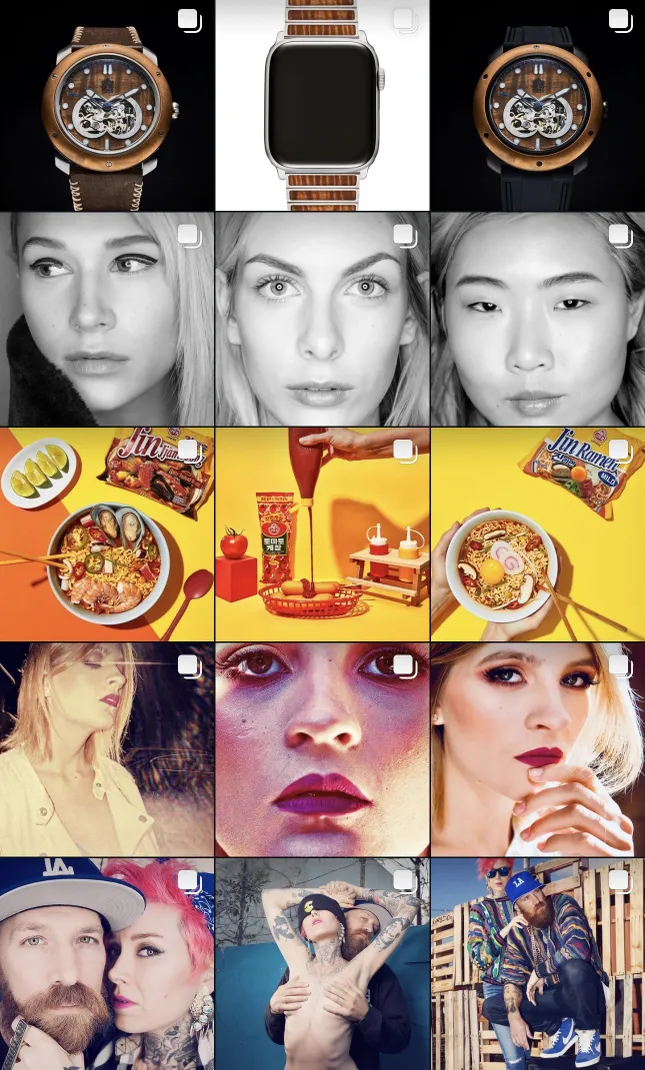Open tattooed couple embracing against blue wall post
The width and height of the screenshot is (645, 1070).
(x=322, y=963)
